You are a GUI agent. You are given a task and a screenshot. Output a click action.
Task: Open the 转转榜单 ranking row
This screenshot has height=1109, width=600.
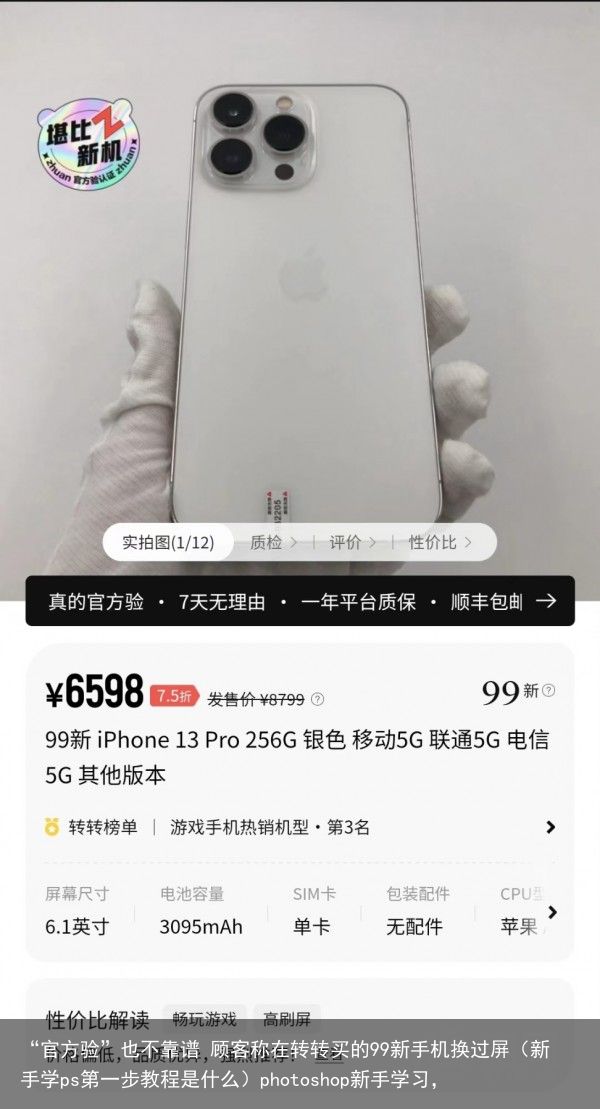tap(300, 827)
